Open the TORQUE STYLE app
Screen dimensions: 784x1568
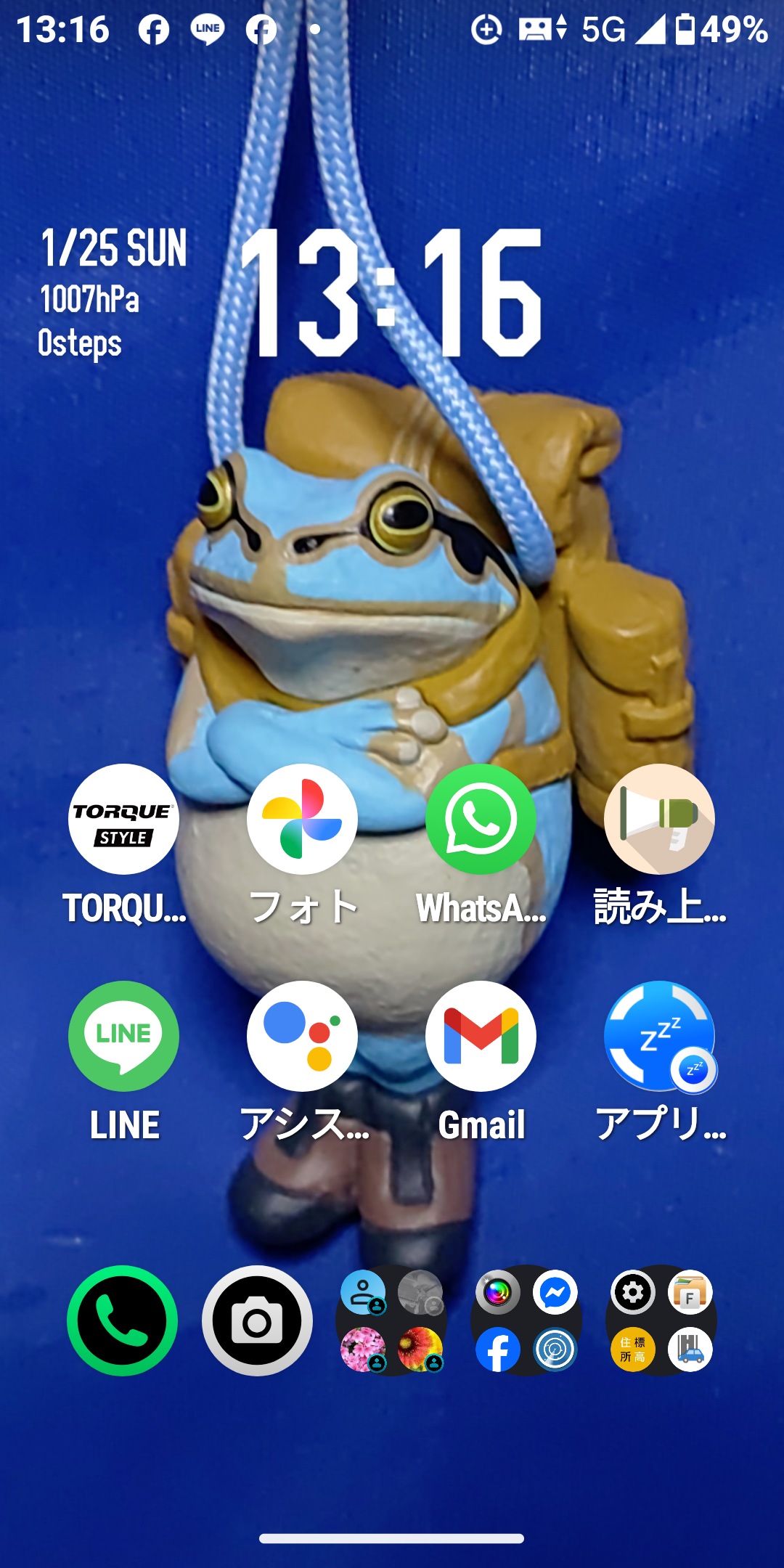tap(123, 819)
